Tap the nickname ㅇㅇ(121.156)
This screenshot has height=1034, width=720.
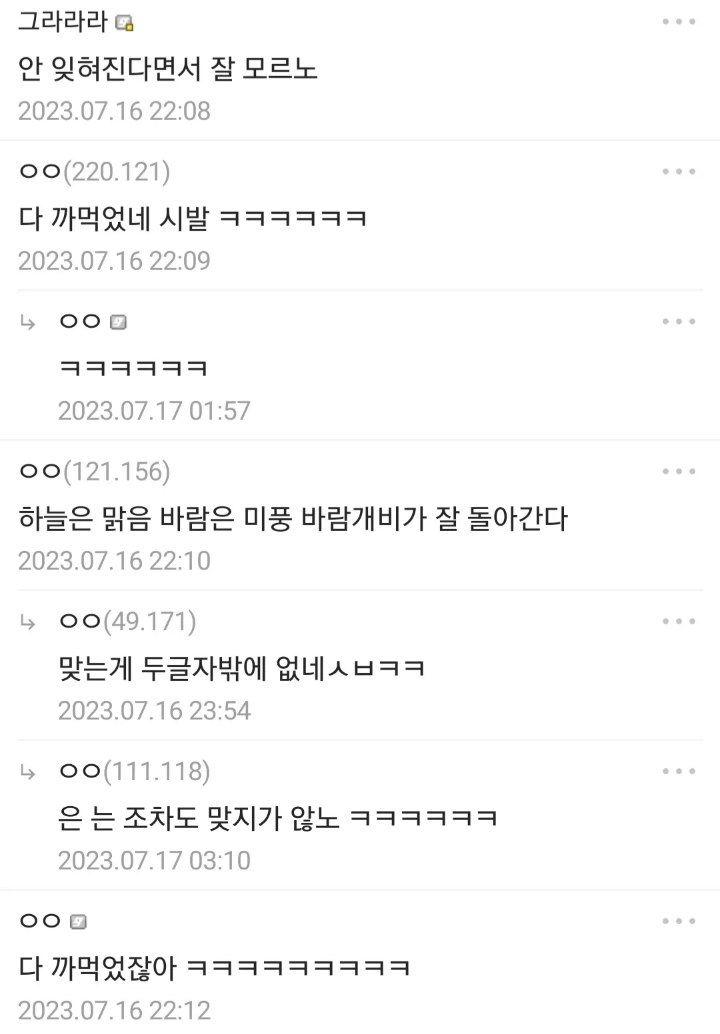click(x=94, y=472)
